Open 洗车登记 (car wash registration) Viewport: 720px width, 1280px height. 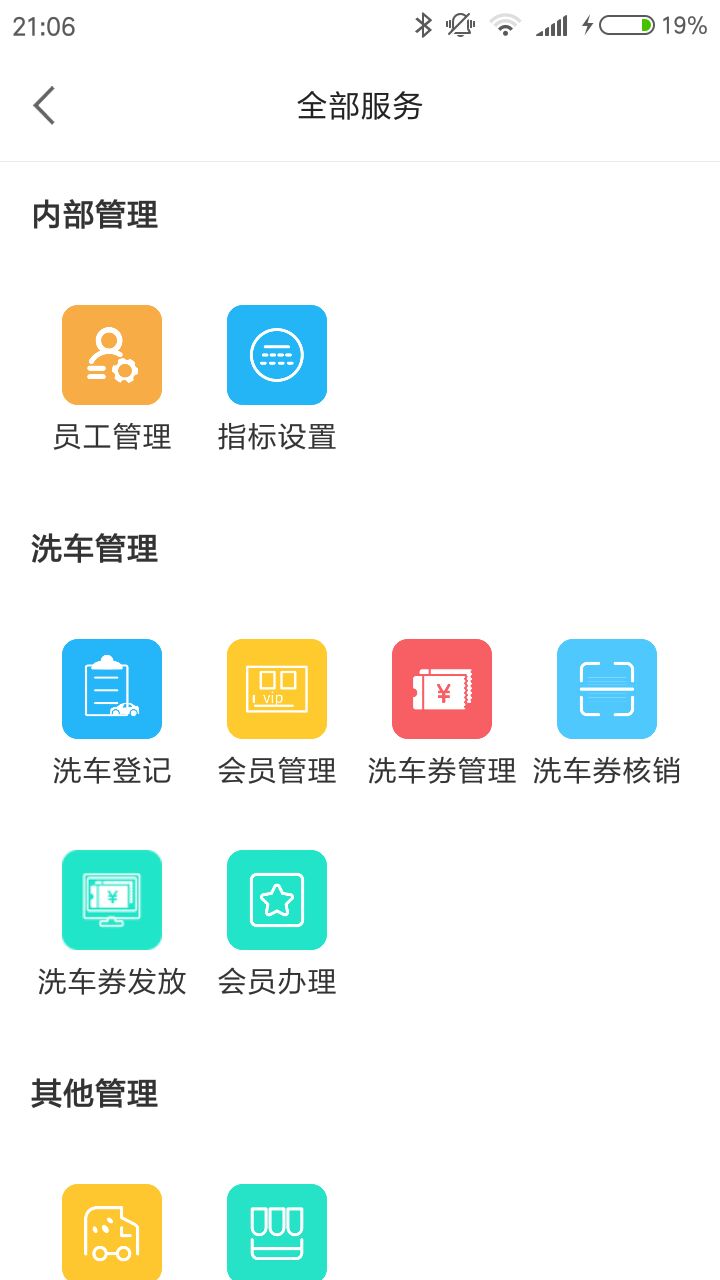(x=112, y=689)
